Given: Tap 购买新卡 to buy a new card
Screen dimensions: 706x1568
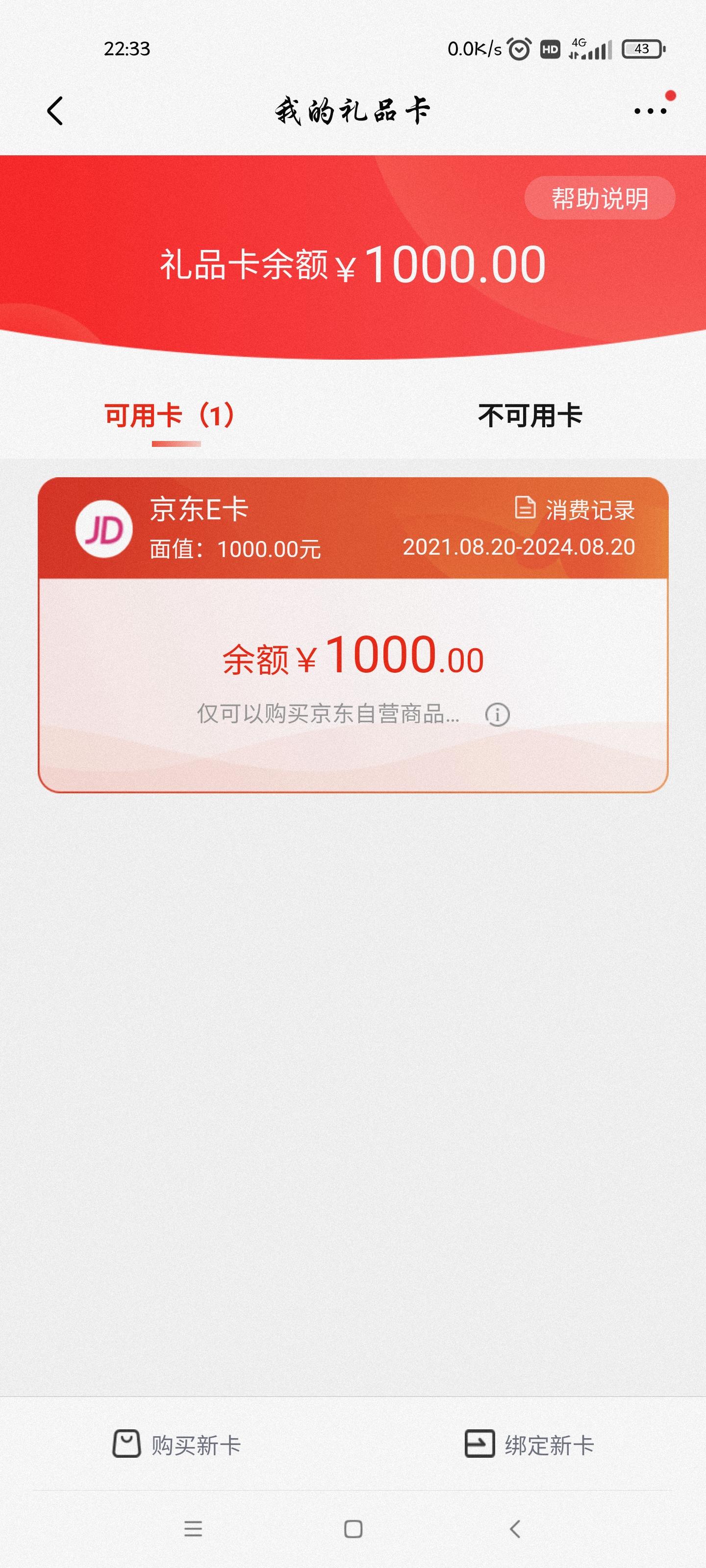Looking at the screenshot, I should tap(176, 1445).
